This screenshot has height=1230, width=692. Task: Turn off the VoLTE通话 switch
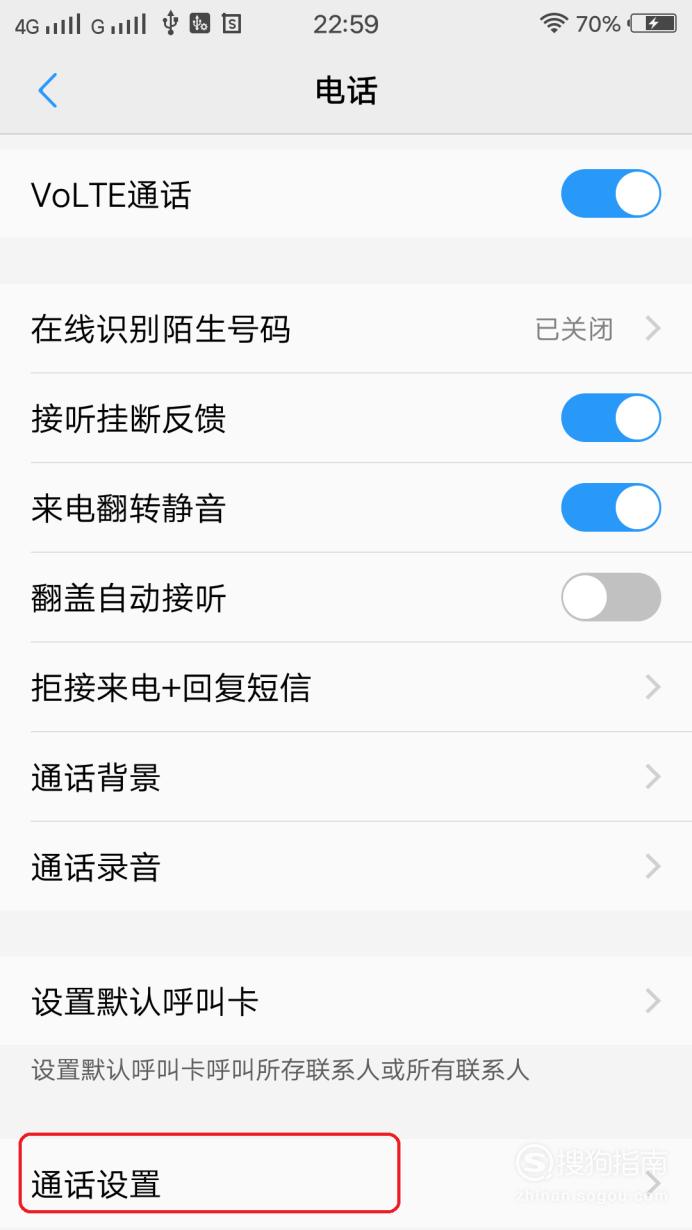610,194
